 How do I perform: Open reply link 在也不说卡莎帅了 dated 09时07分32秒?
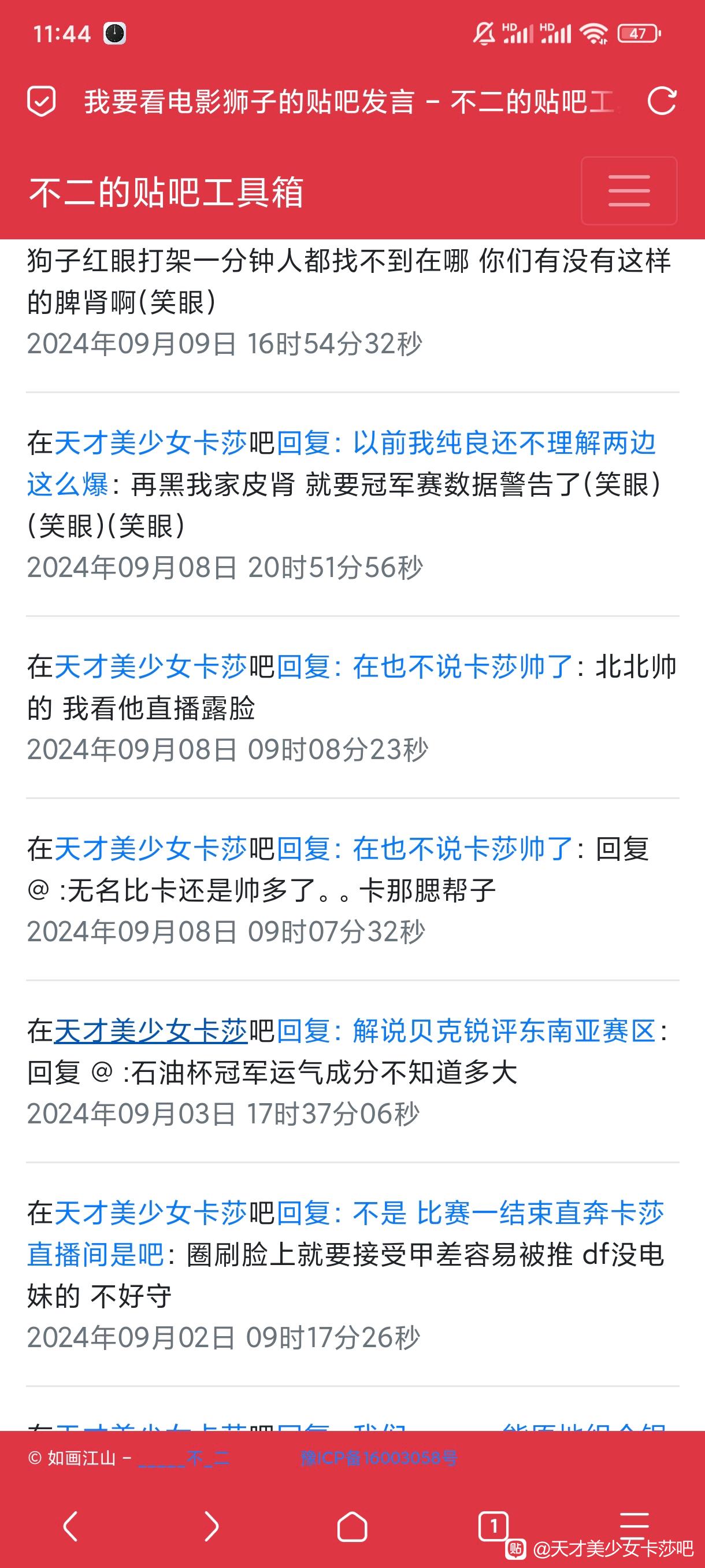coord(425,849)
